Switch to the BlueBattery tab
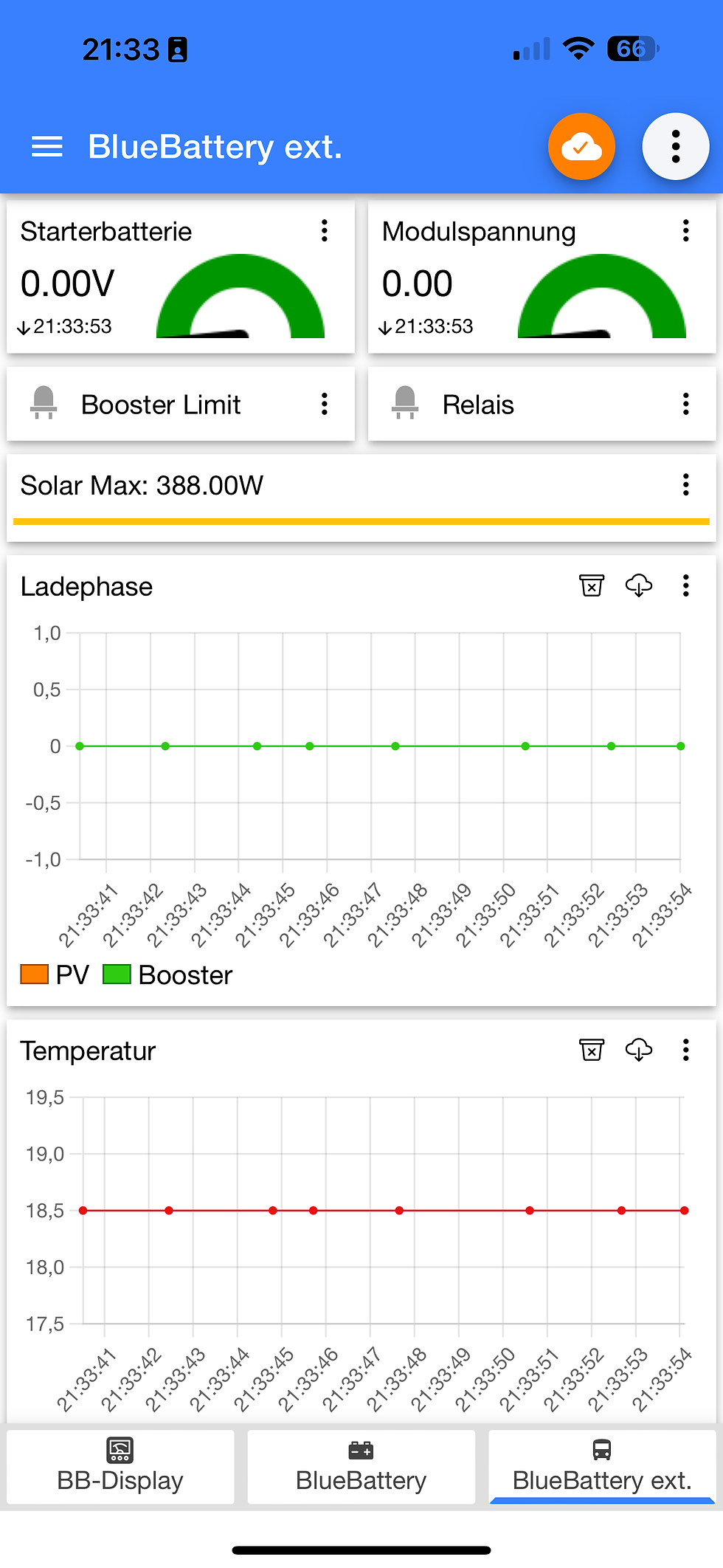 click(361, 1467)
